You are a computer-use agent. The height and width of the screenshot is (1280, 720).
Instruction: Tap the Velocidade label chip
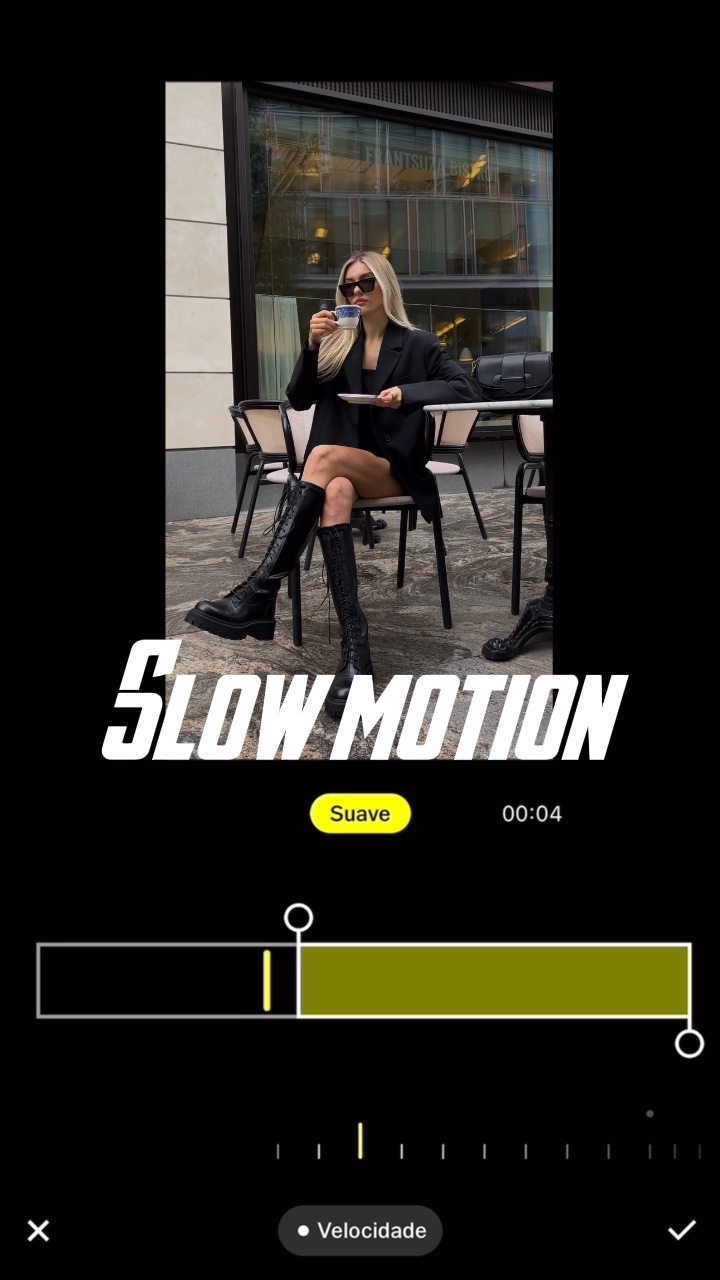click(x=360, y=1231)
